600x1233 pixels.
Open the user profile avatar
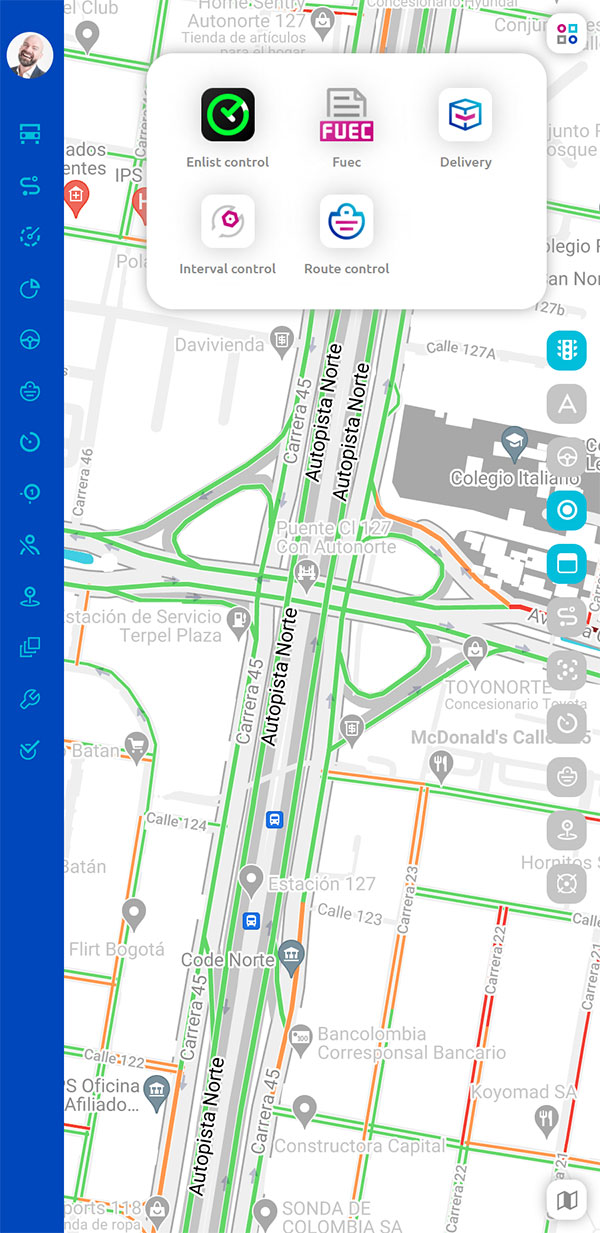[x=30, y=55]
